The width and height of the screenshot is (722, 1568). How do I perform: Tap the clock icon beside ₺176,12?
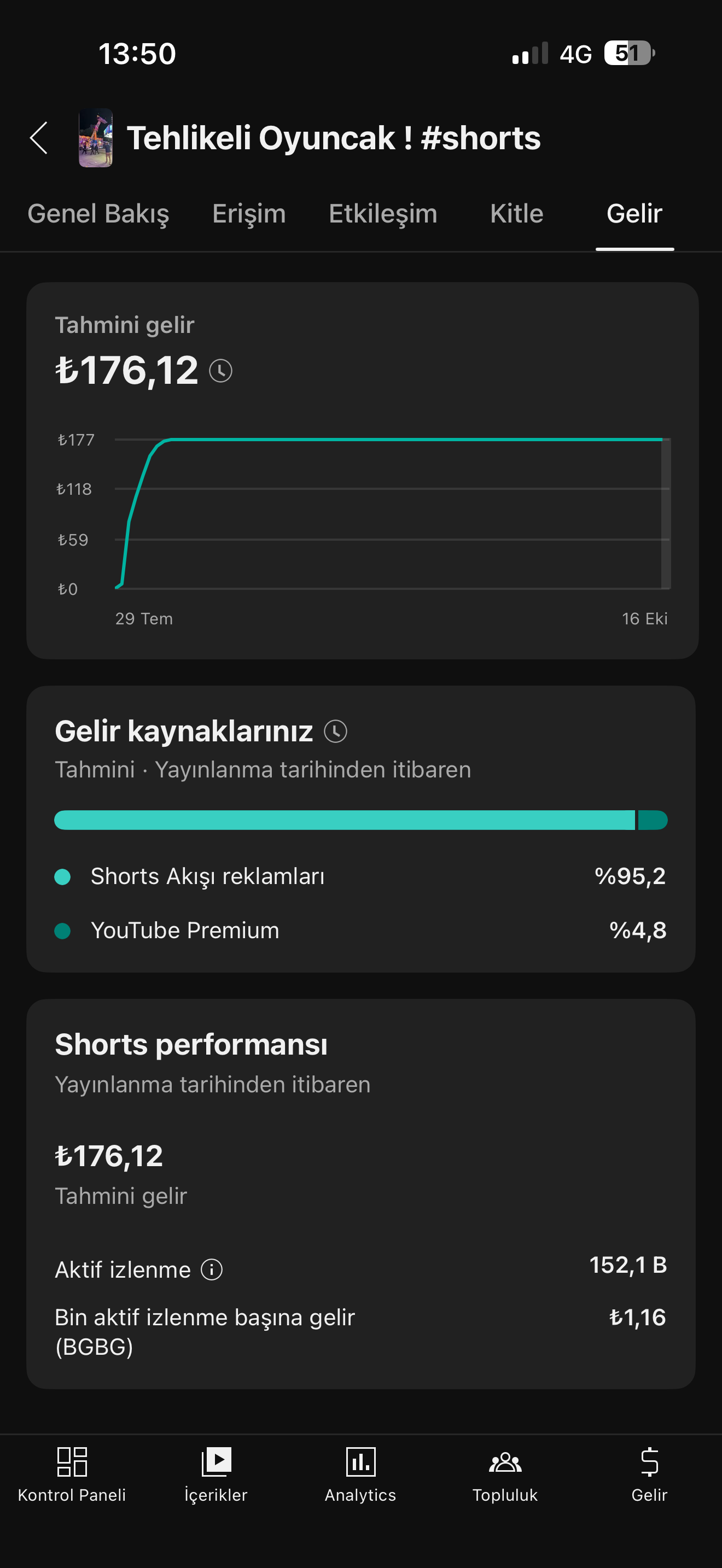[220, 371]
